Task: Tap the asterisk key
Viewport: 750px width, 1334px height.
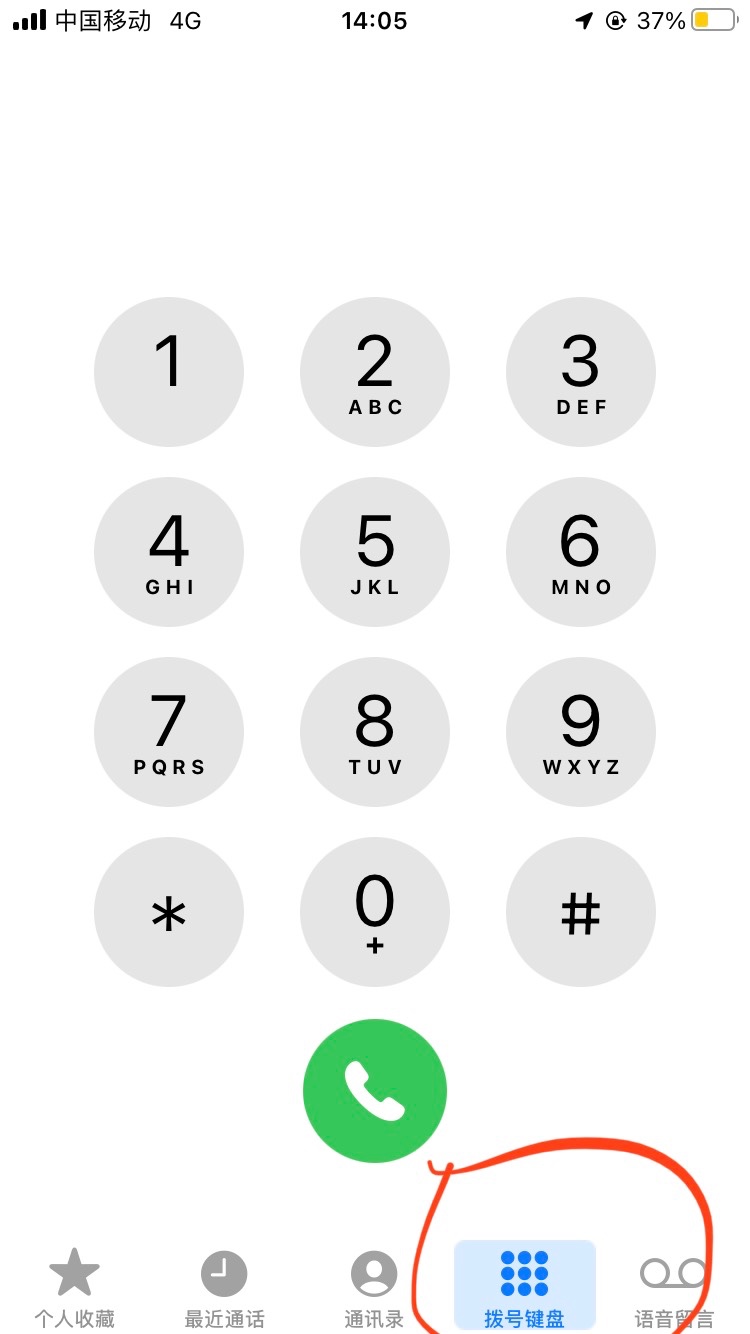Action: coord(169,912)
